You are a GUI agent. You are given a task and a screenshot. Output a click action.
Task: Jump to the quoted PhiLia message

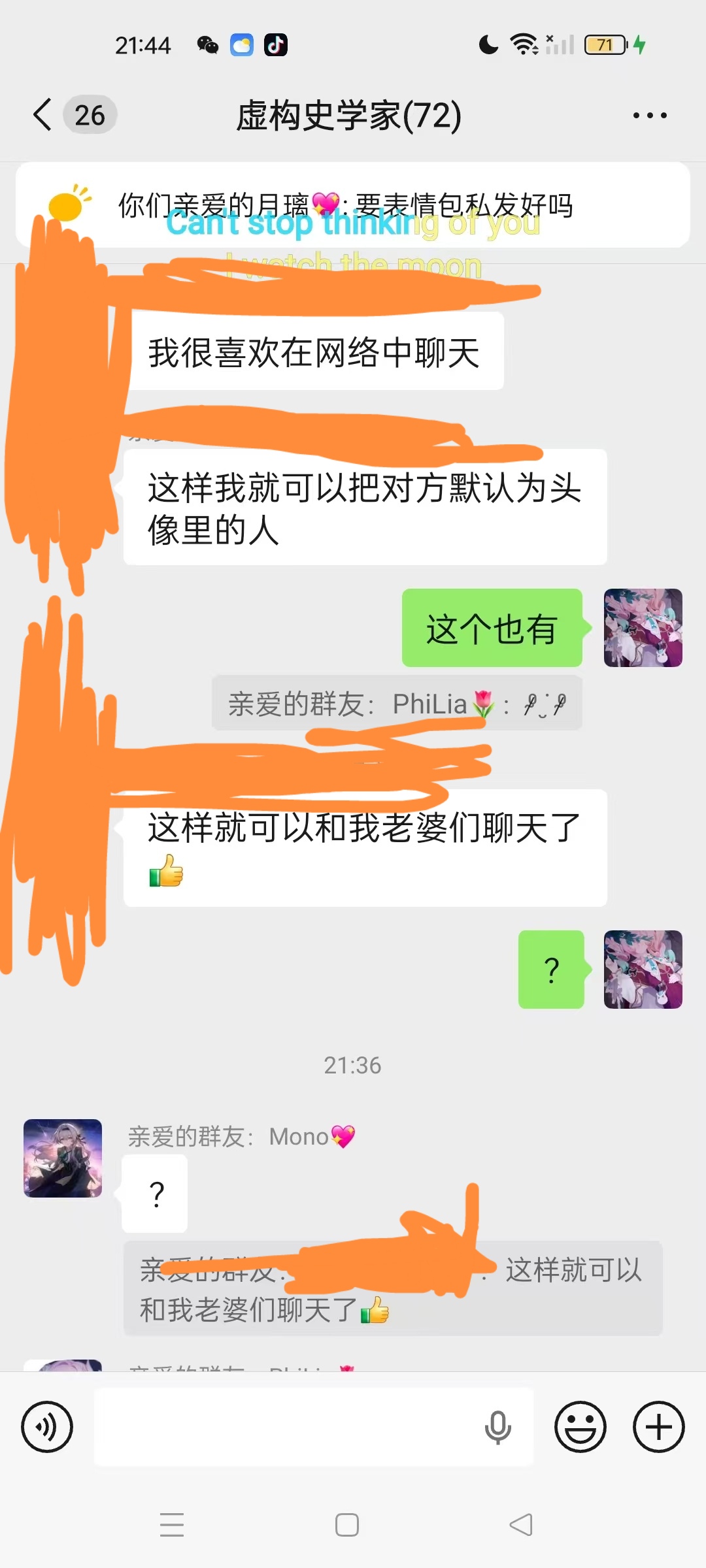[396, 704]
